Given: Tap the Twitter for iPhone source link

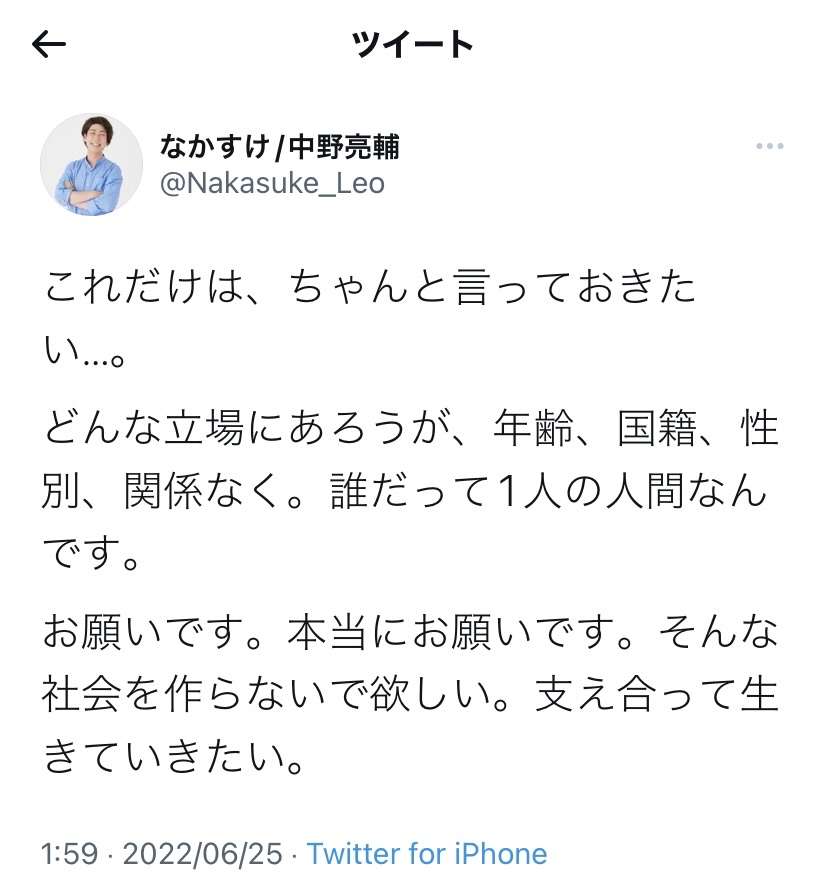Looking at the screenshot, I should (x=427, y=854).
